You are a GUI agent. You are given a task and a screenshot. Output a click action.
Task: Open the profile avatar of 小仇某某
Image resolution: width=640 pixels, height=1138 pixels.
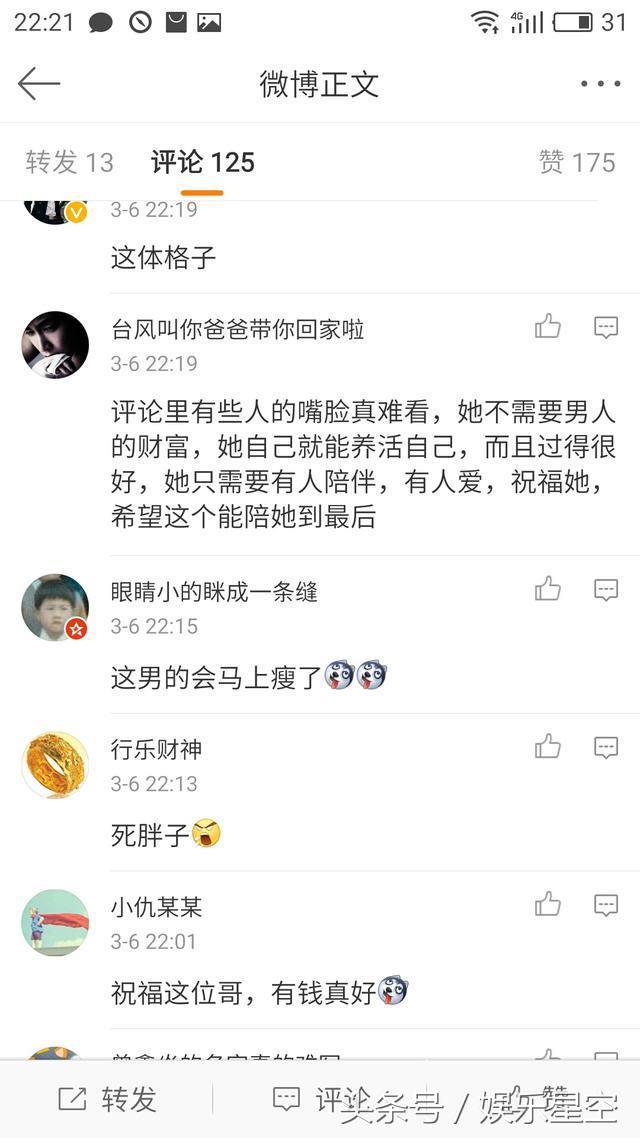click(55, 922)
